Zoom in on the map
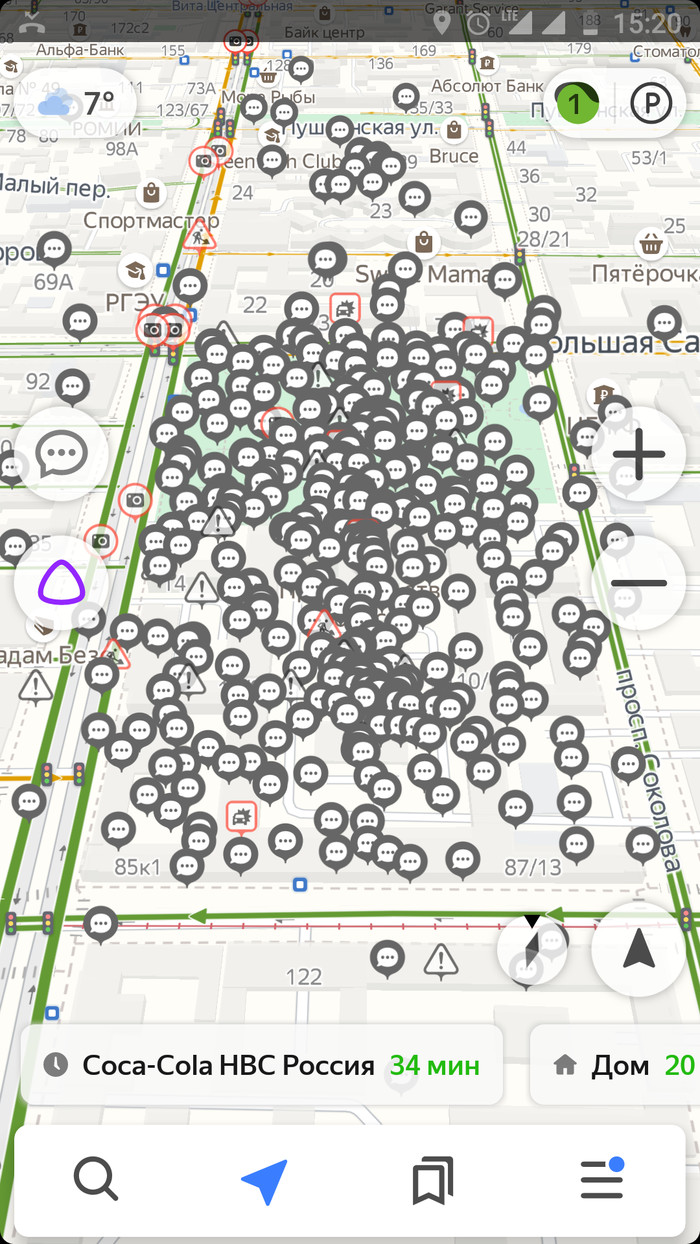 coord(638,455)
